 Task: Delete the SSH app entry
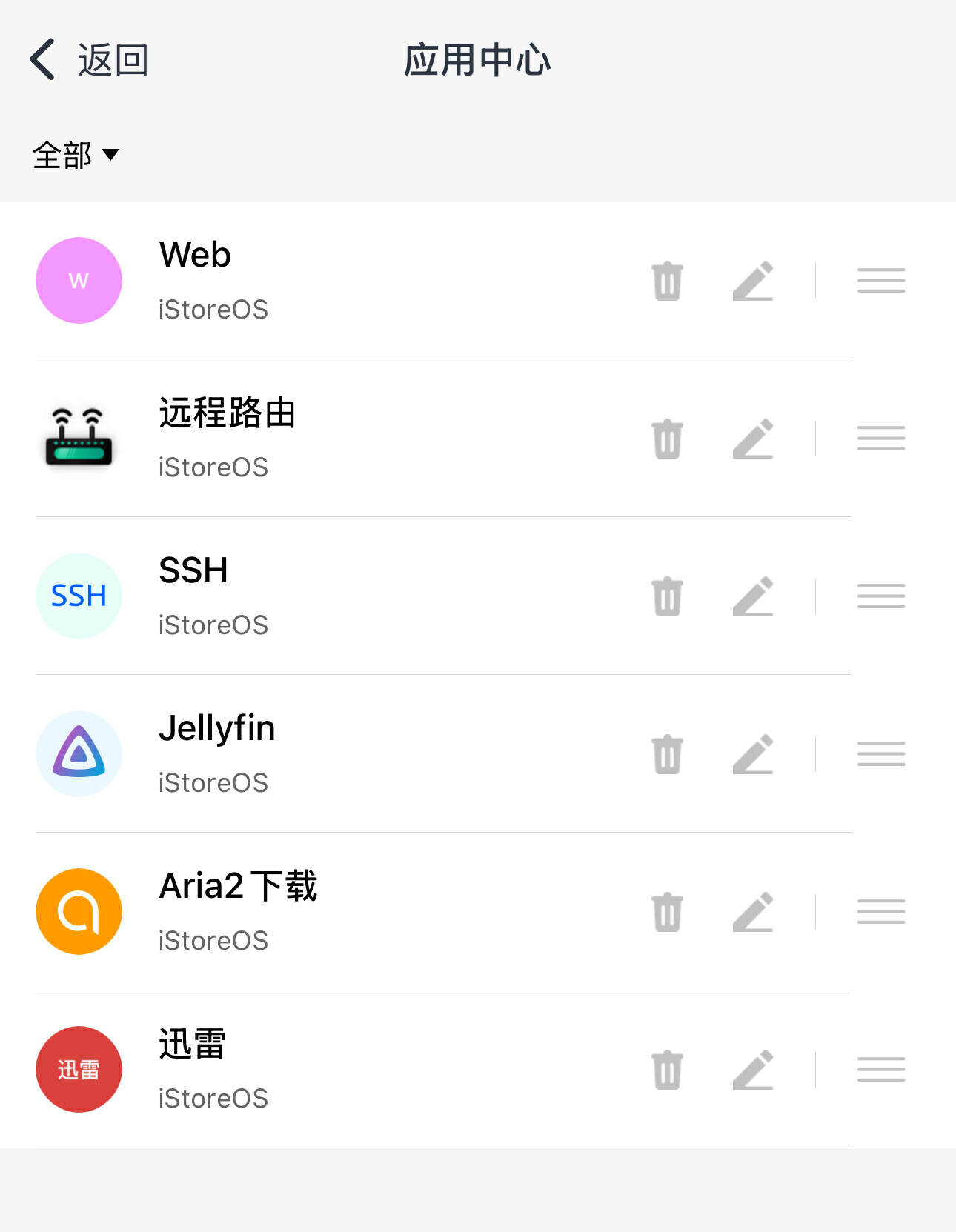click(x=667, y=596)
